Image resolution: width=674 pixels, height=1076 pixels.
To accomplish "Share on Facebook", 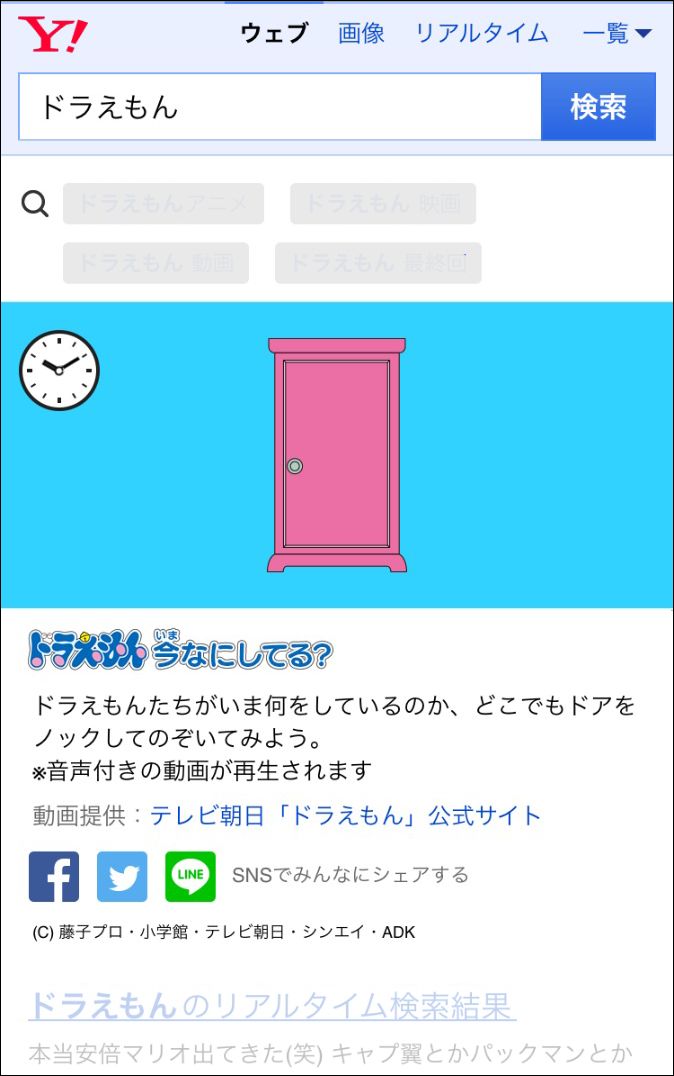I will [54, 877].
